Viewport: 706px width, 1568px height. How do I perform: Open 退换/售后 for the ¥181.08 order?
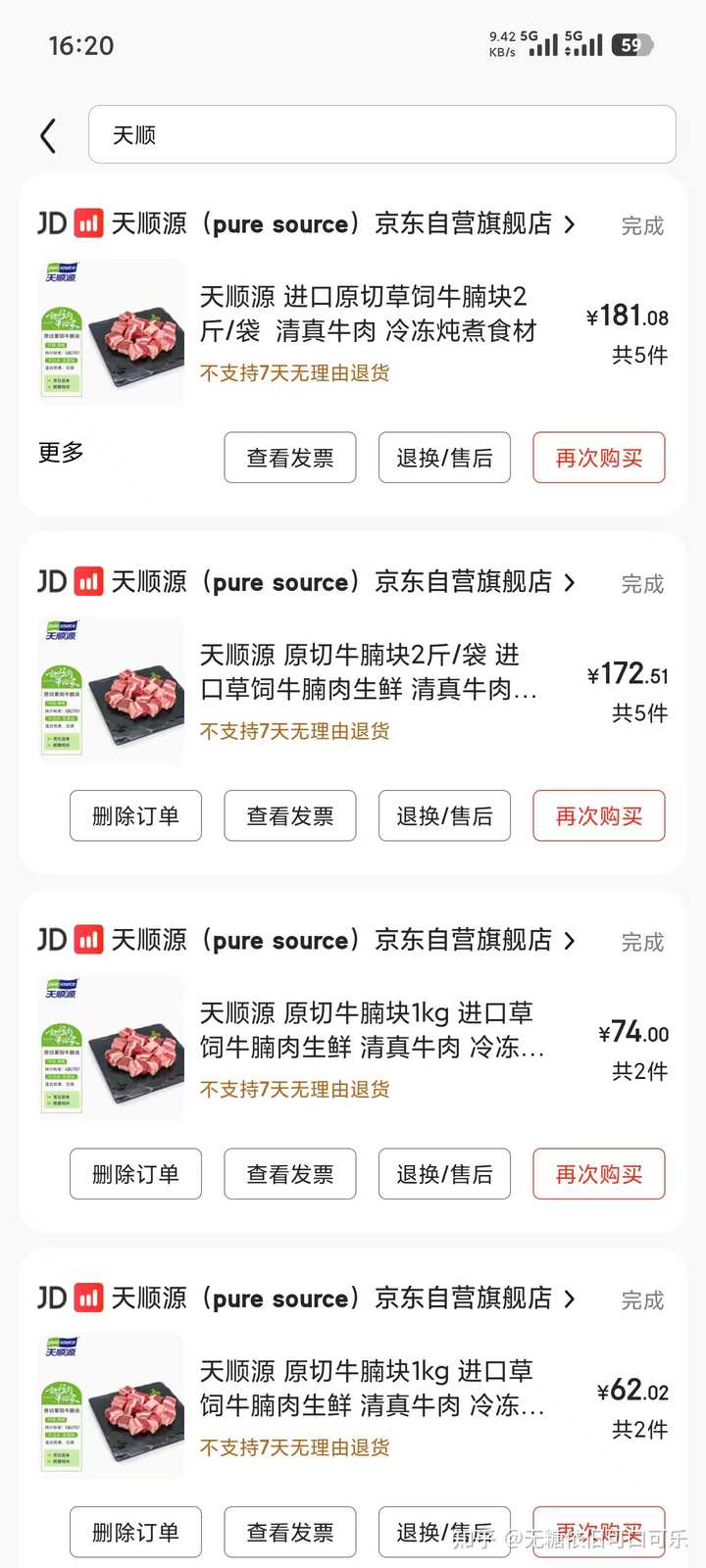444,458
